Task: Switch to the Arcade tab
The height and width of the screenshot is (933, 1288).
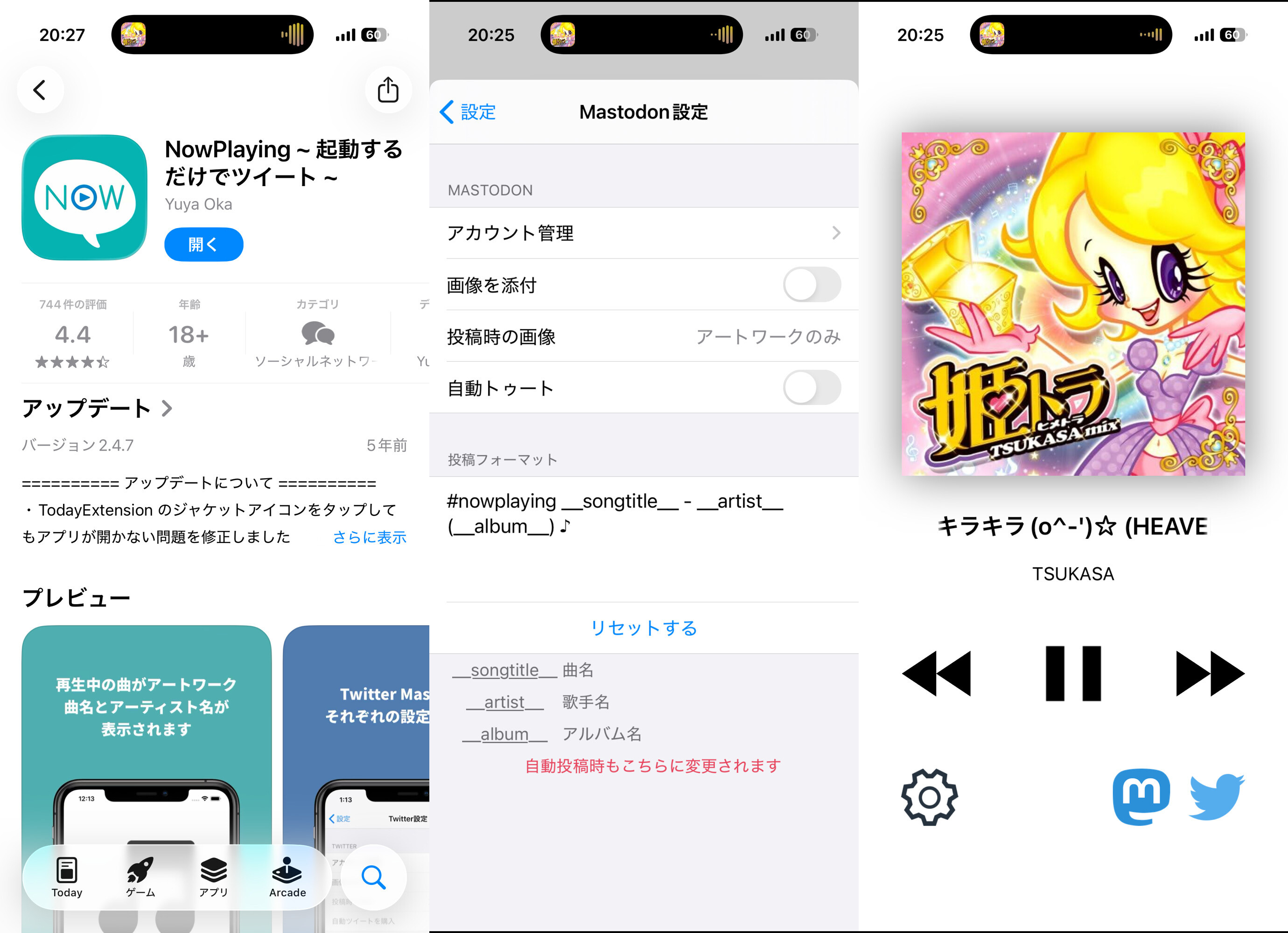Action: 287,877
